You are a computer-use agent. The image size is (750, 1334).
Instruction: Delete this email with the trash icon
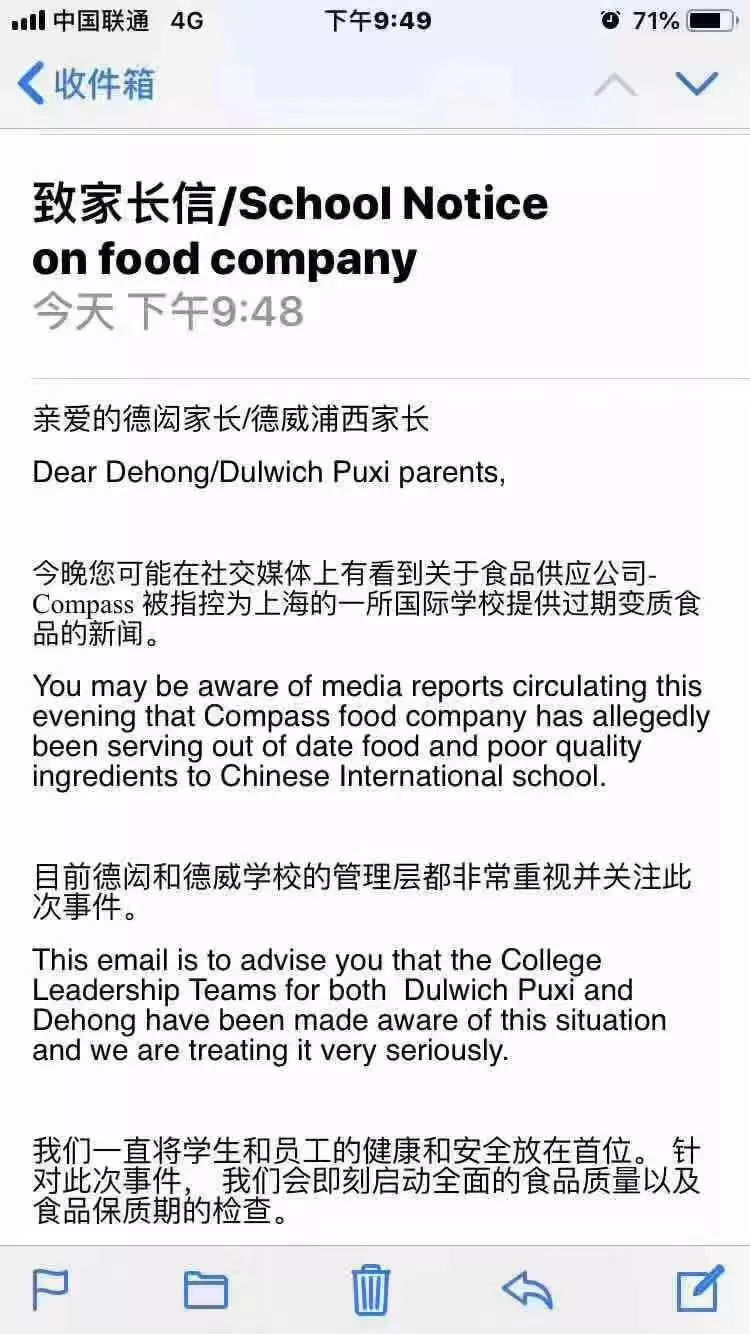click(x=370, y=1289)
